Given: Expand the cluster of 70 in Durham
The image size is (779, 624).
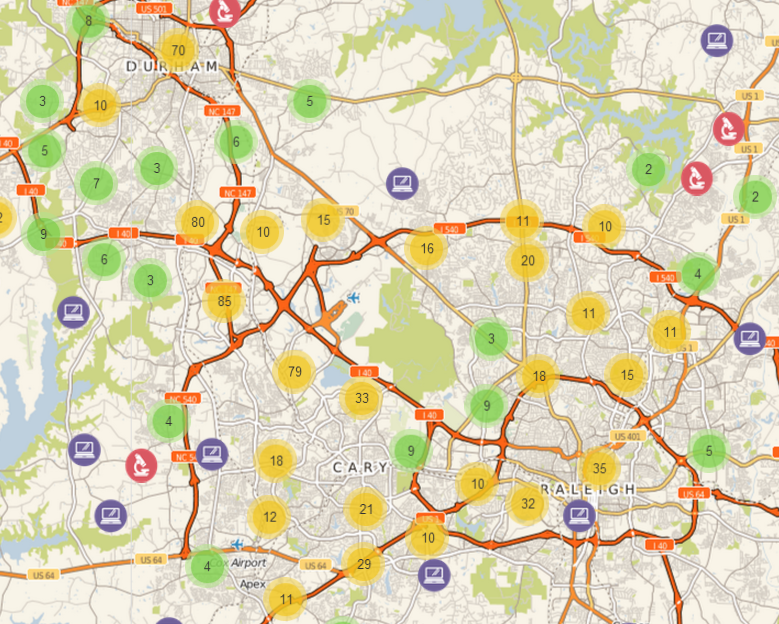Looking at the screenshot, I should (178, 49).
